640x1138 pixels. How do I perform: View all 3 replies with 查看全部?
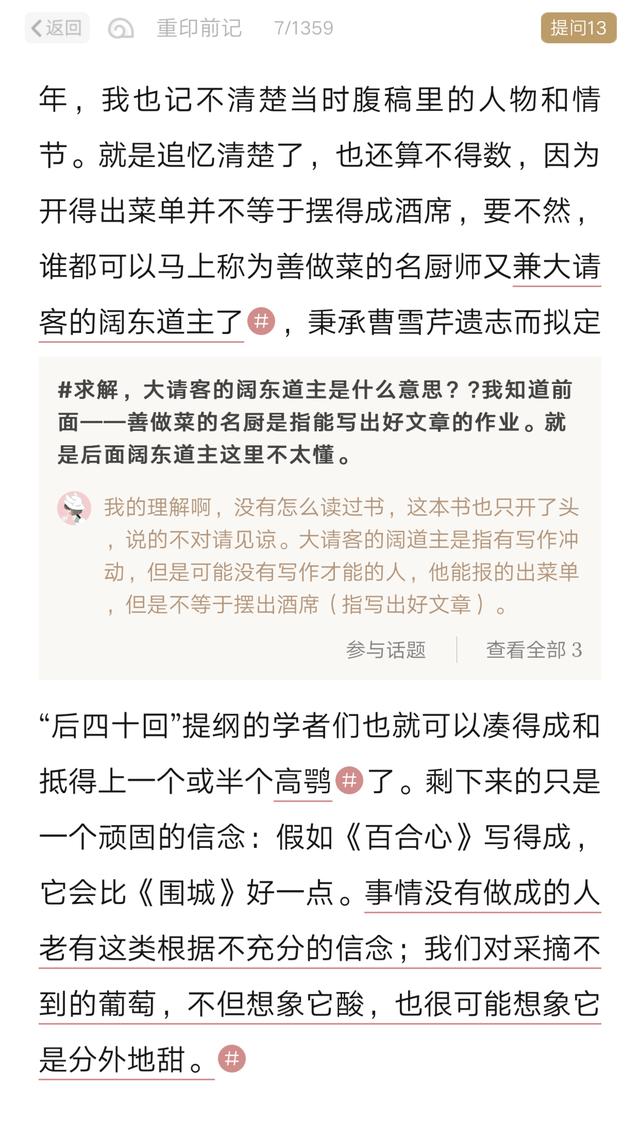pos(534,650)
